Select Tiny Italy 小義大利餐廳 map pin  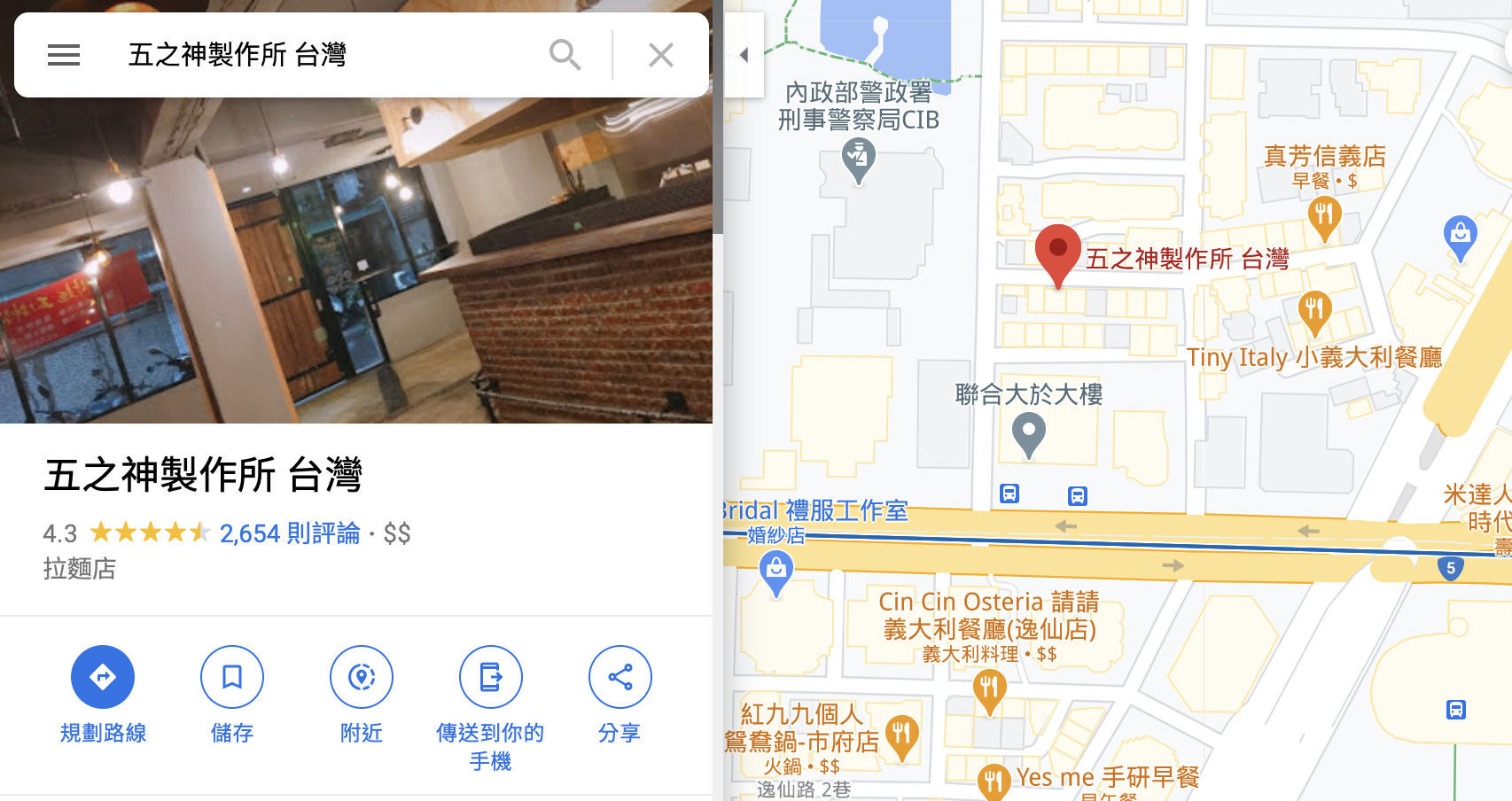click(1314, 310)
